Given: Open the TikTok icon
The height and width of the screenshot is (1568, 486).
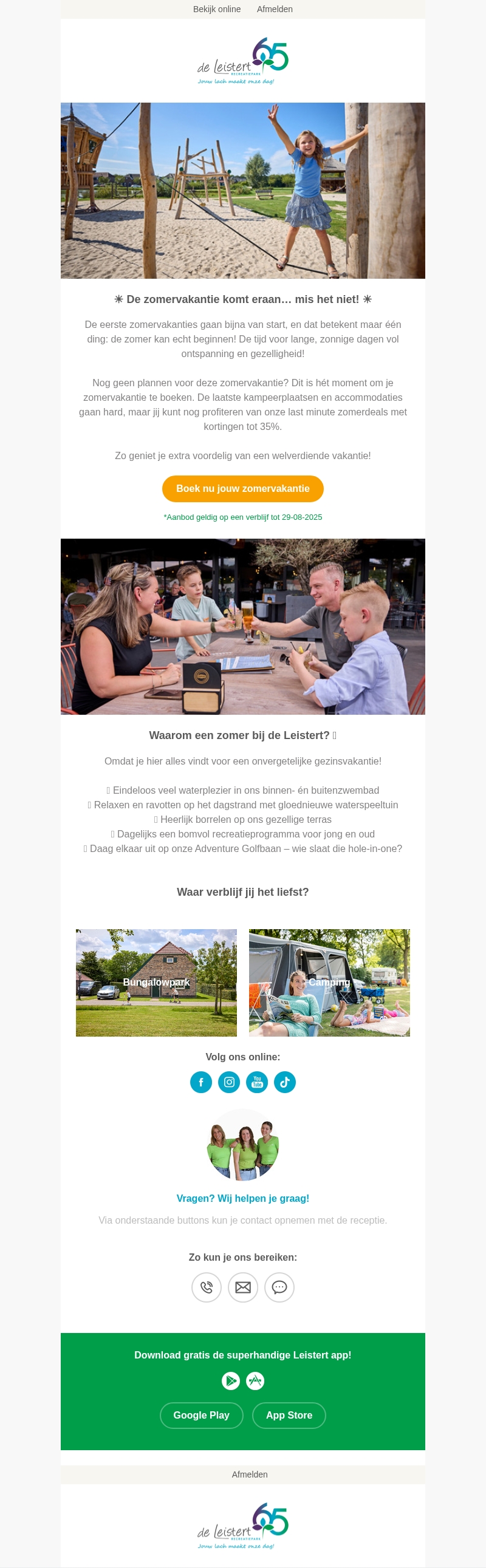Looking at the screenshot, I should tap(284, 1082).
